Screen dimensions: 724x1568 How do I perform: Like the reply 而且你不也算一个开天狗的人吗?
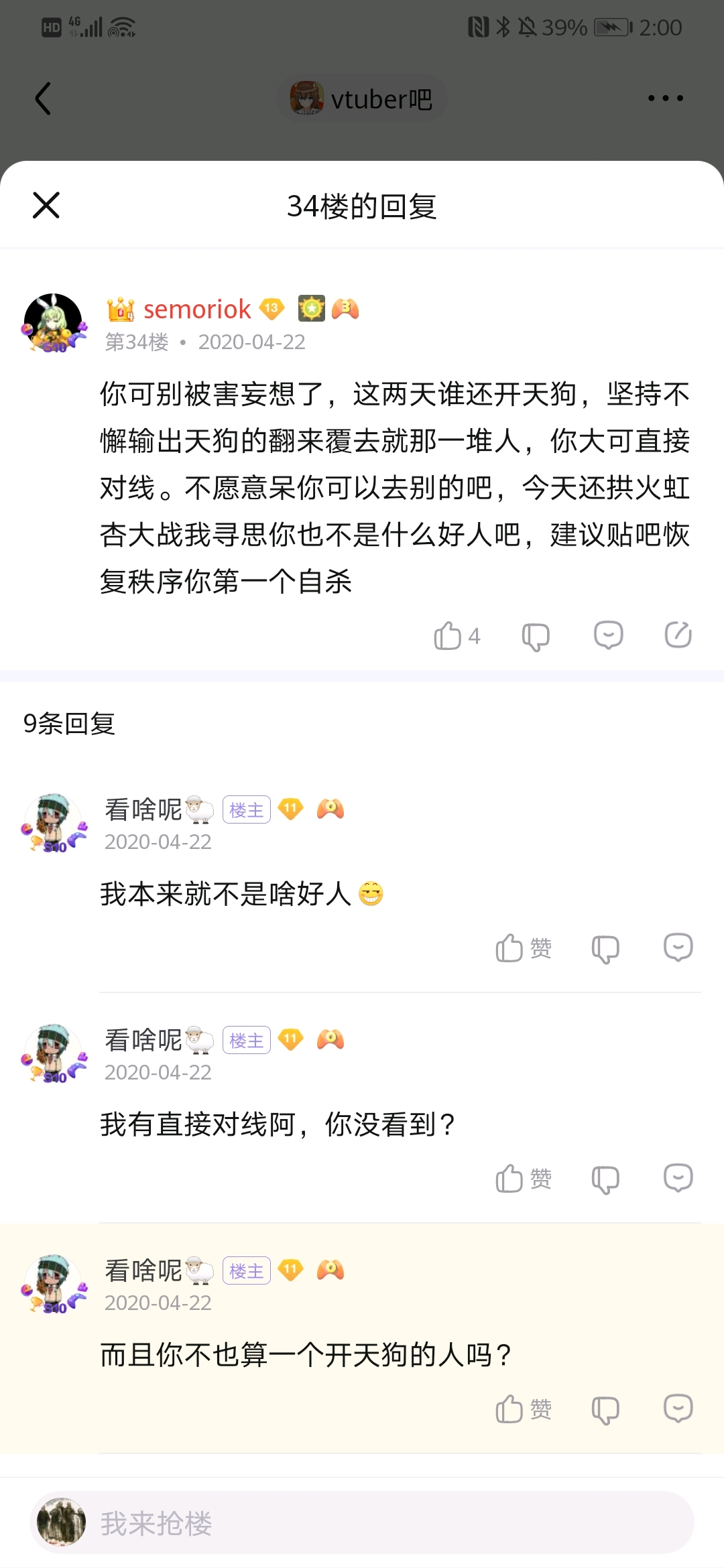coord(524,1409)
